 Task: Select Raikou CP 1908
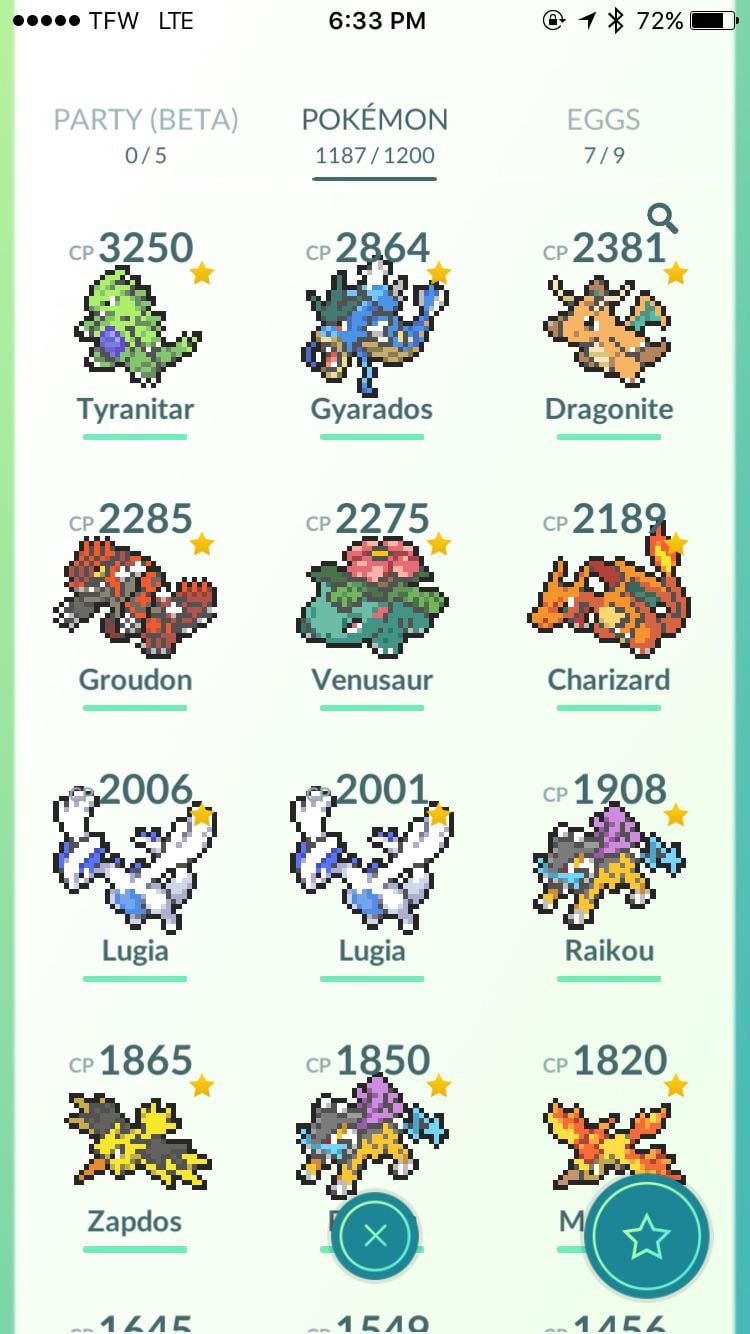pos(608,870)
